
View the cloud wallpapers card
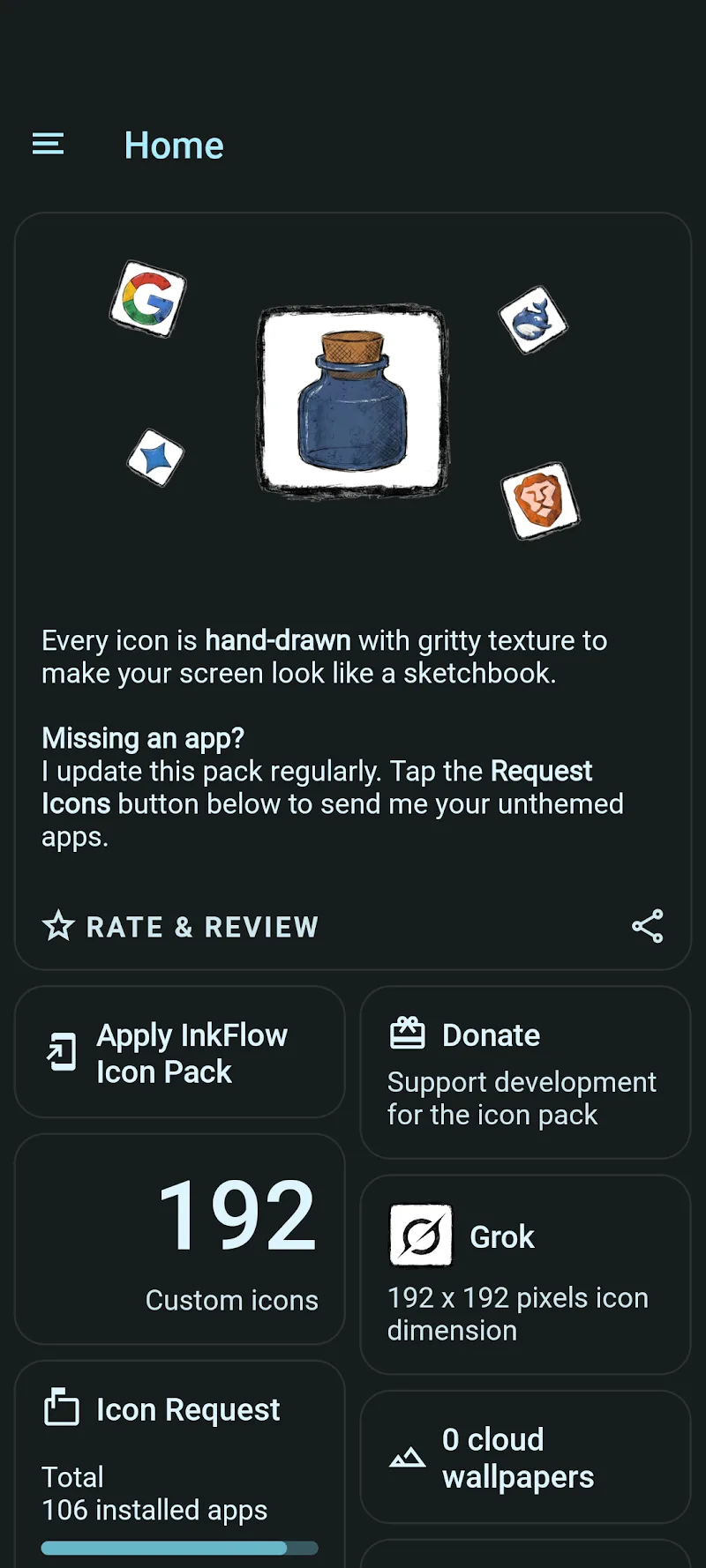point(525,1457)
